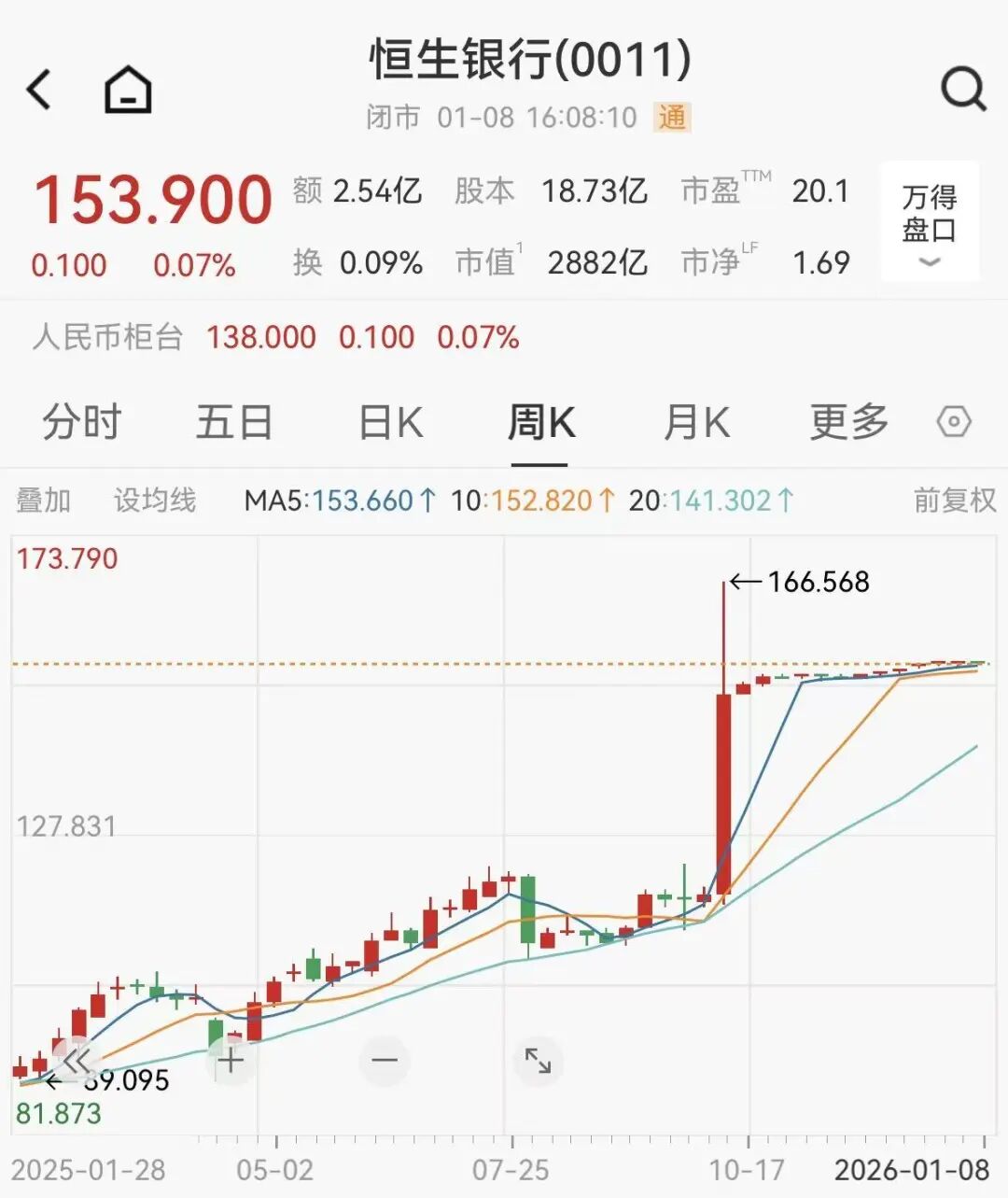Shift chart earlier with double-arrow button
The height and width of the screenshot is (1198, 1008).
tap(76, 1060)
